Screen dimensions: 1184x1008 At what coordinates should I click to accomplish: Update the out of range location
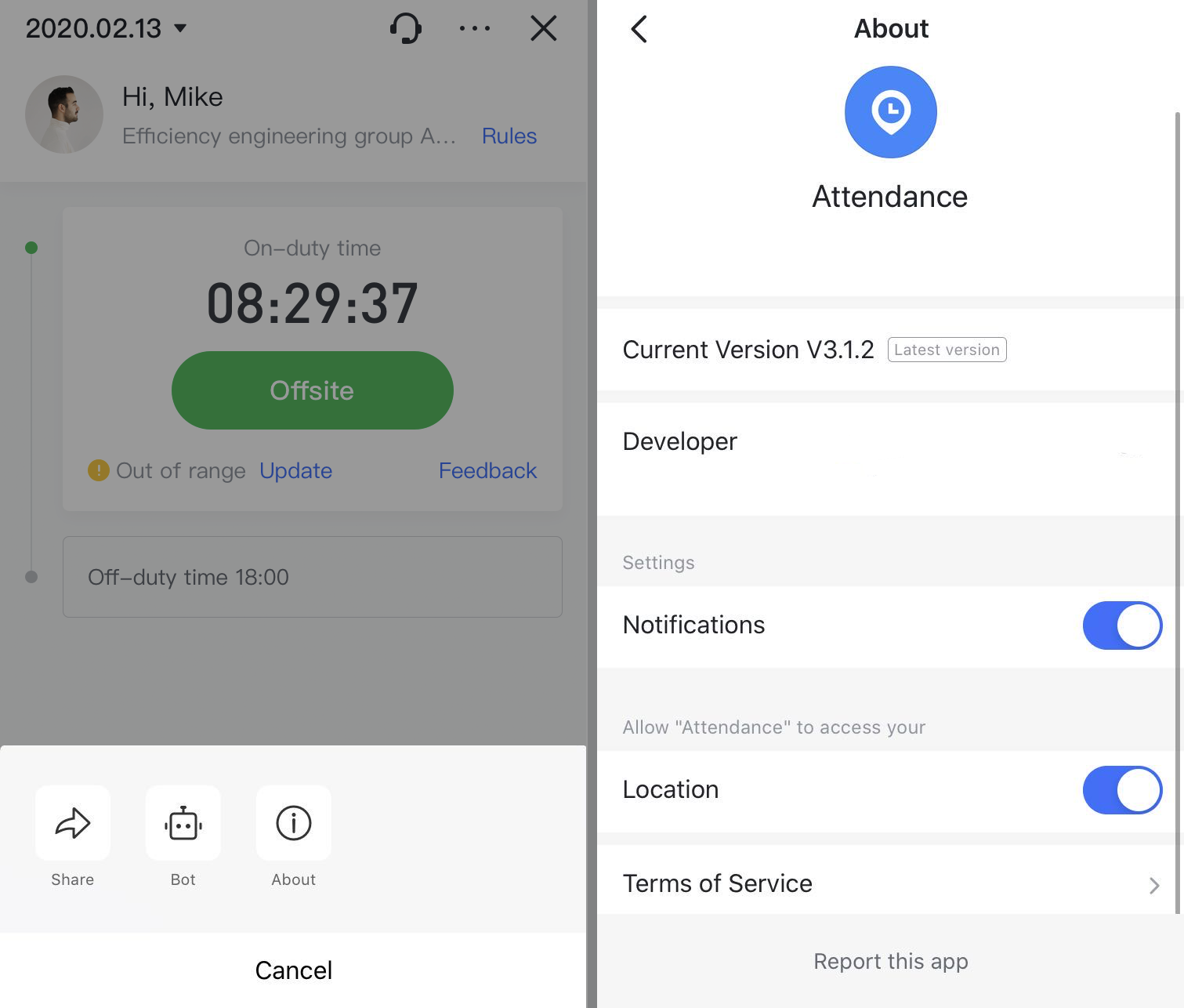click(x=295, y=470)
